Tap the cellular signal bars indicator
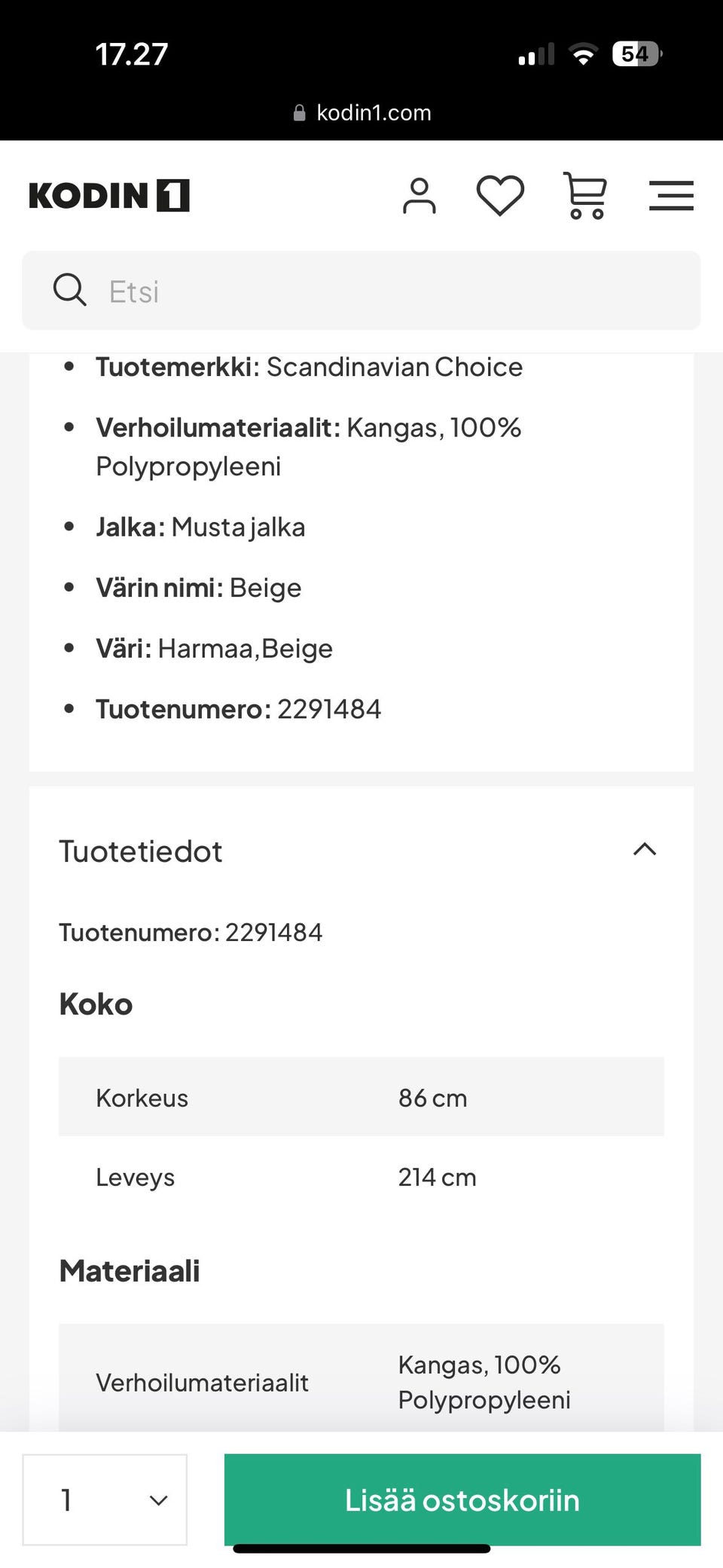Viewport: 723px width, 1568px height. (535, 53)
